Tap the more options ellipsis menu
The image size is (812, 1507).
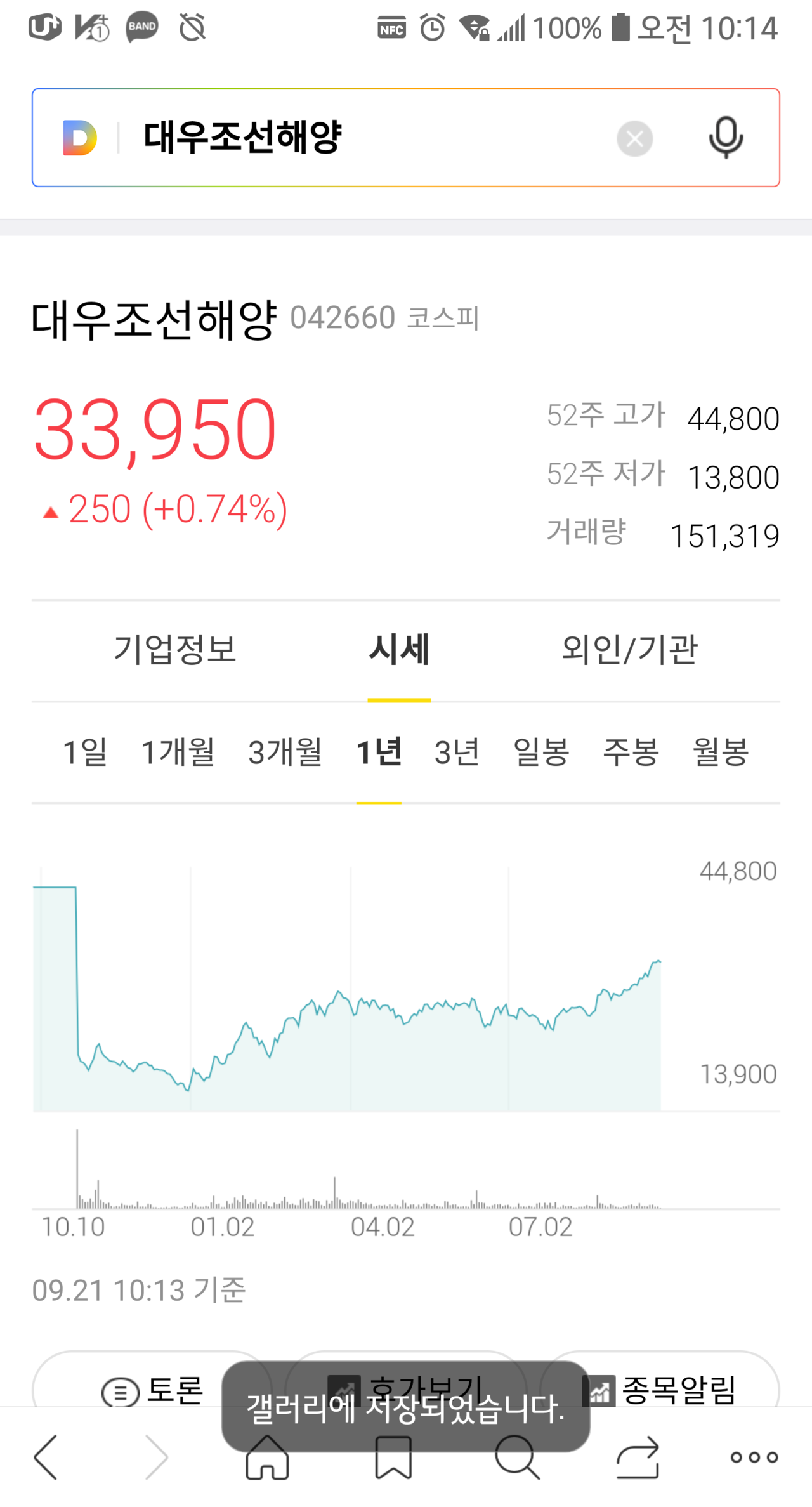tap(754, 1459)
